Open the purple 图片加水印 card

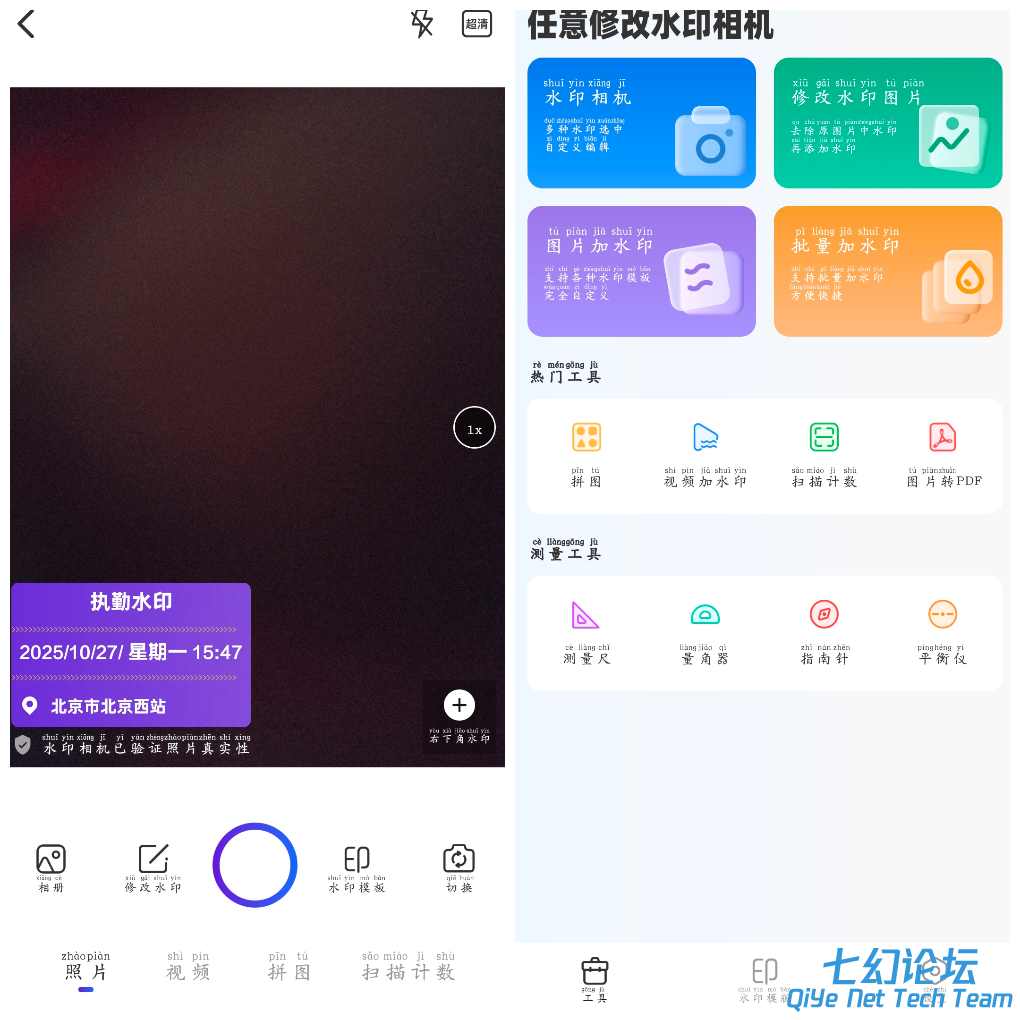pos(641,271)
